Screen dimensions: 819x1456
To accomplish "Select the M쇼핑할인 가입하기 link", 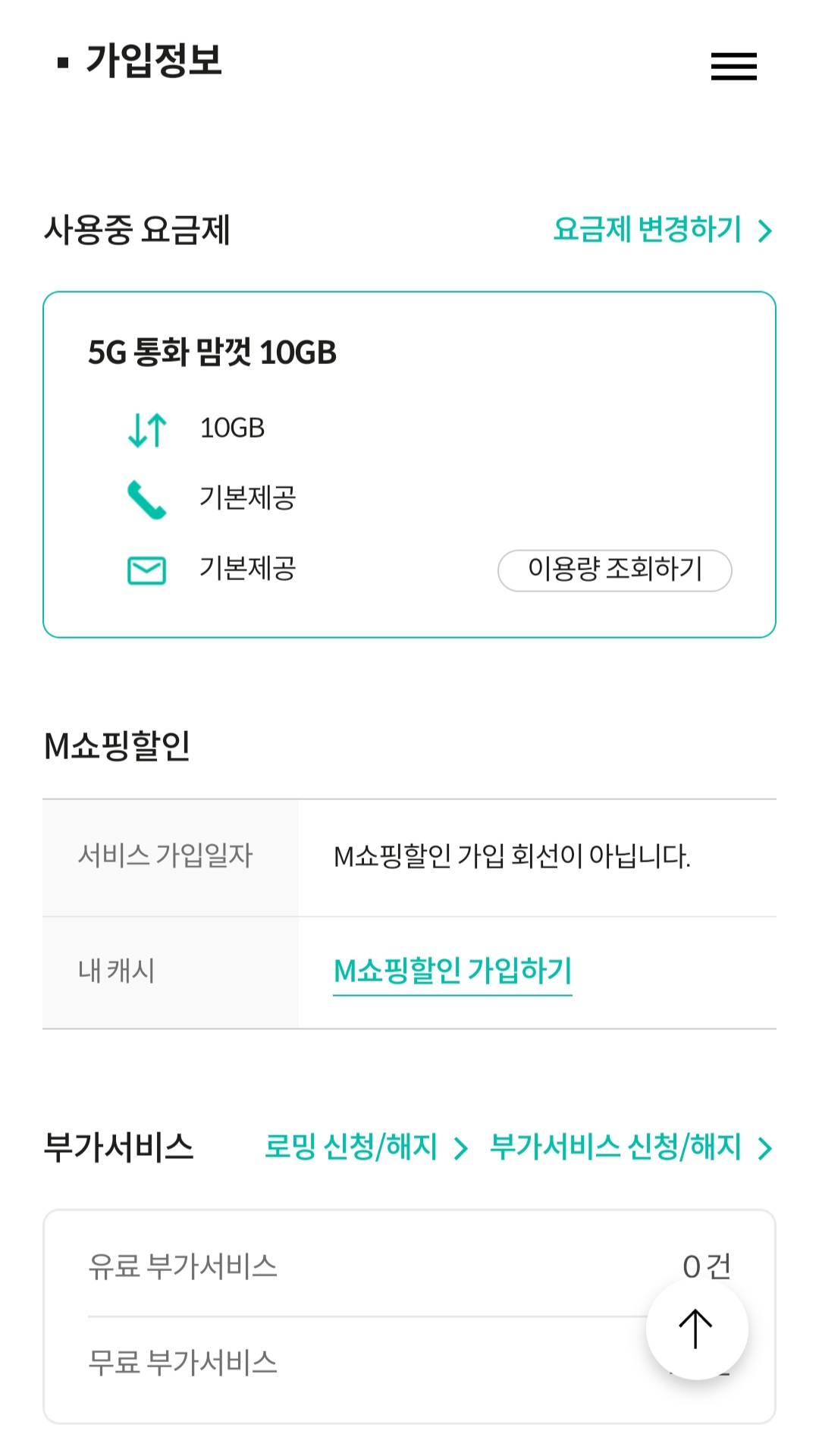I will coord(453,972).
